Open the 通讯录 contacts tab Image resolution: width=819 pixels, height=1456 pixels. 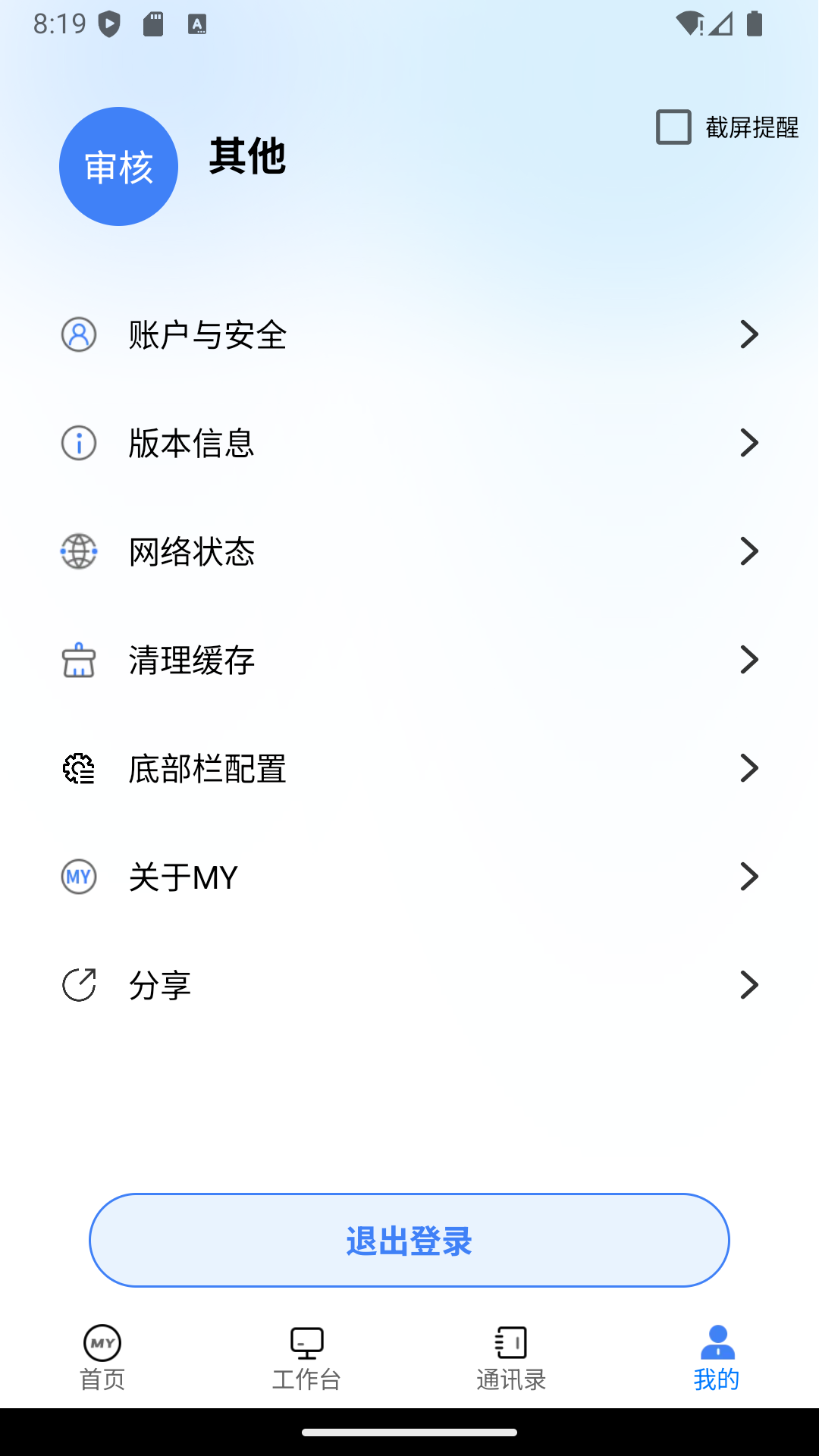tap(510, 1357)
